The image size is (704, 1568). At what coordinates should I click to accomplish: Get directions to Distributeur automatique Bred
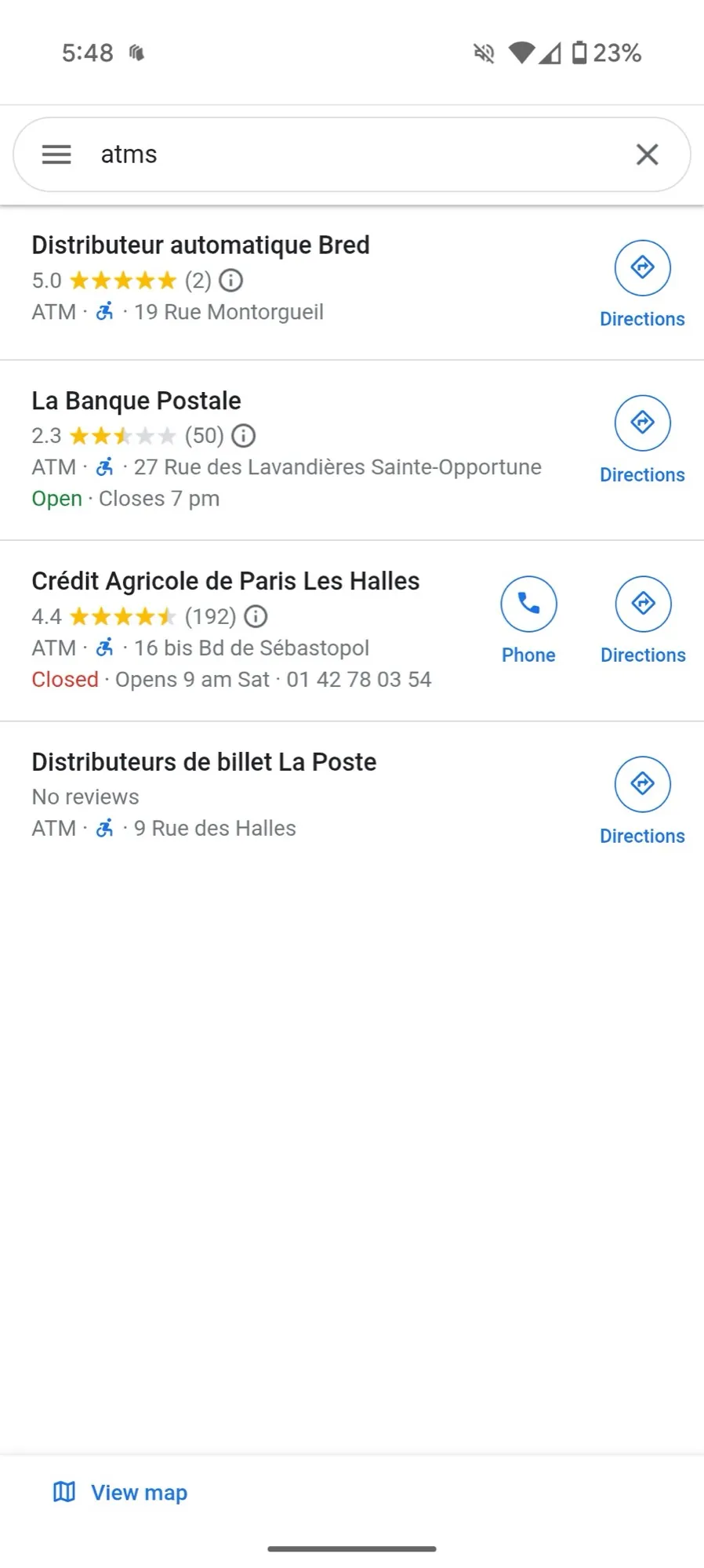642,284
